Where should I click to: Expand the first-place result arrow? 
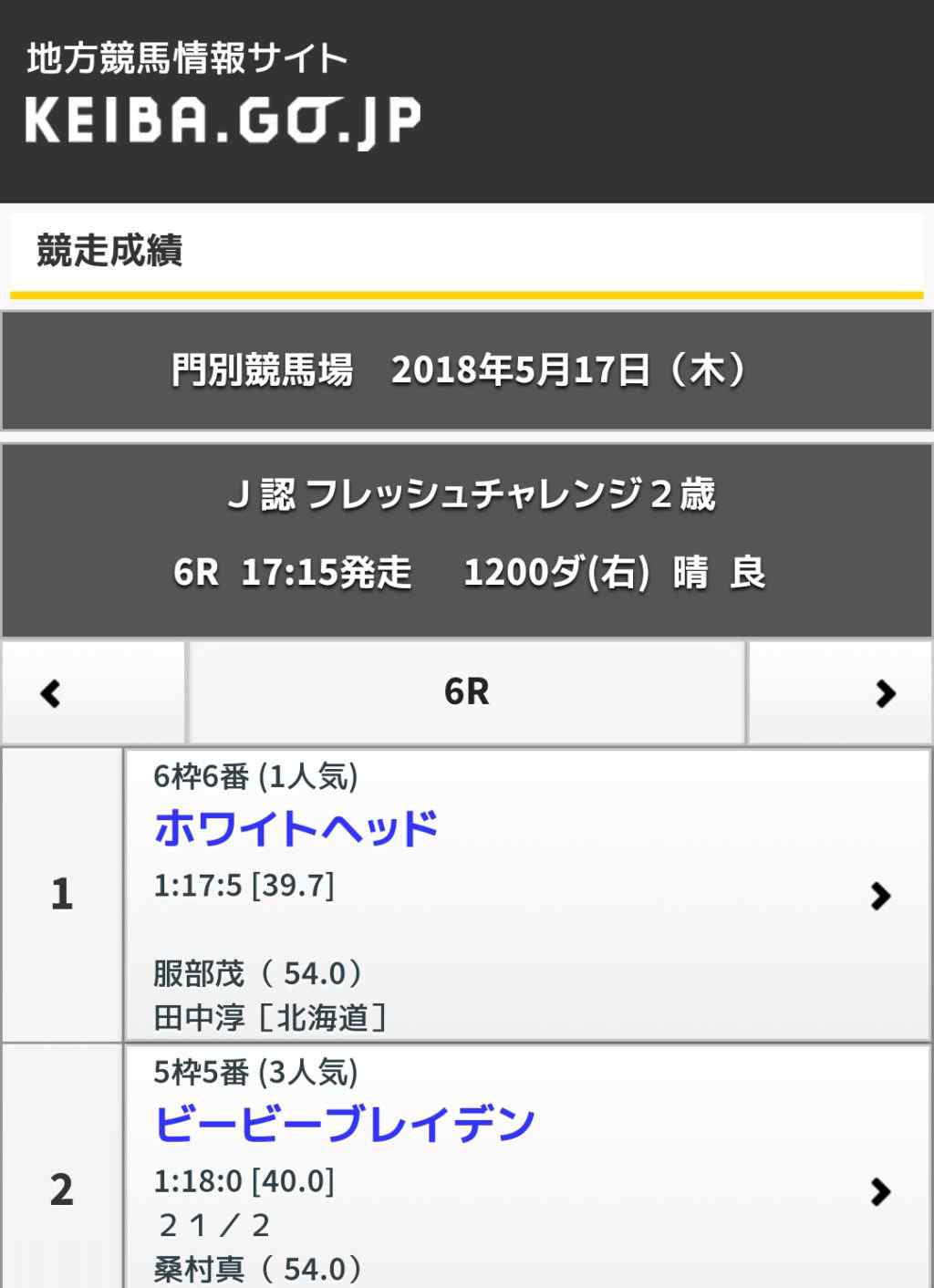(880, 896)
